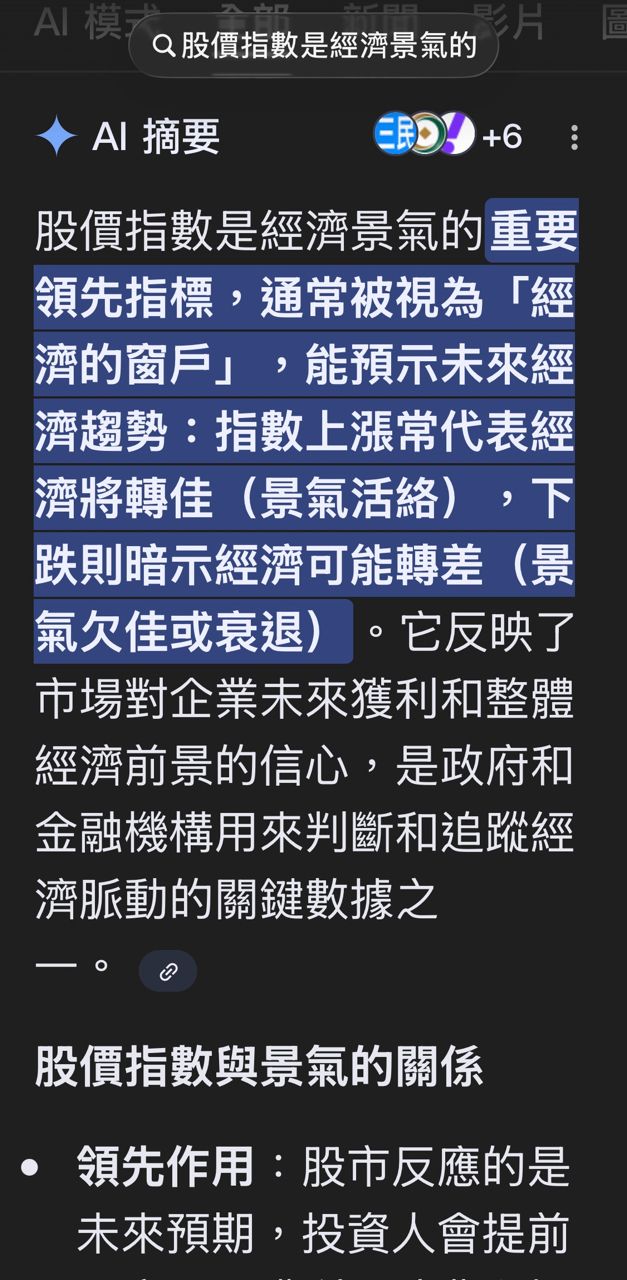This screenshot has height=1280, width=627.
Task: Open the source icons with +6
Action: pyautogui.click(x=448, y=135)
